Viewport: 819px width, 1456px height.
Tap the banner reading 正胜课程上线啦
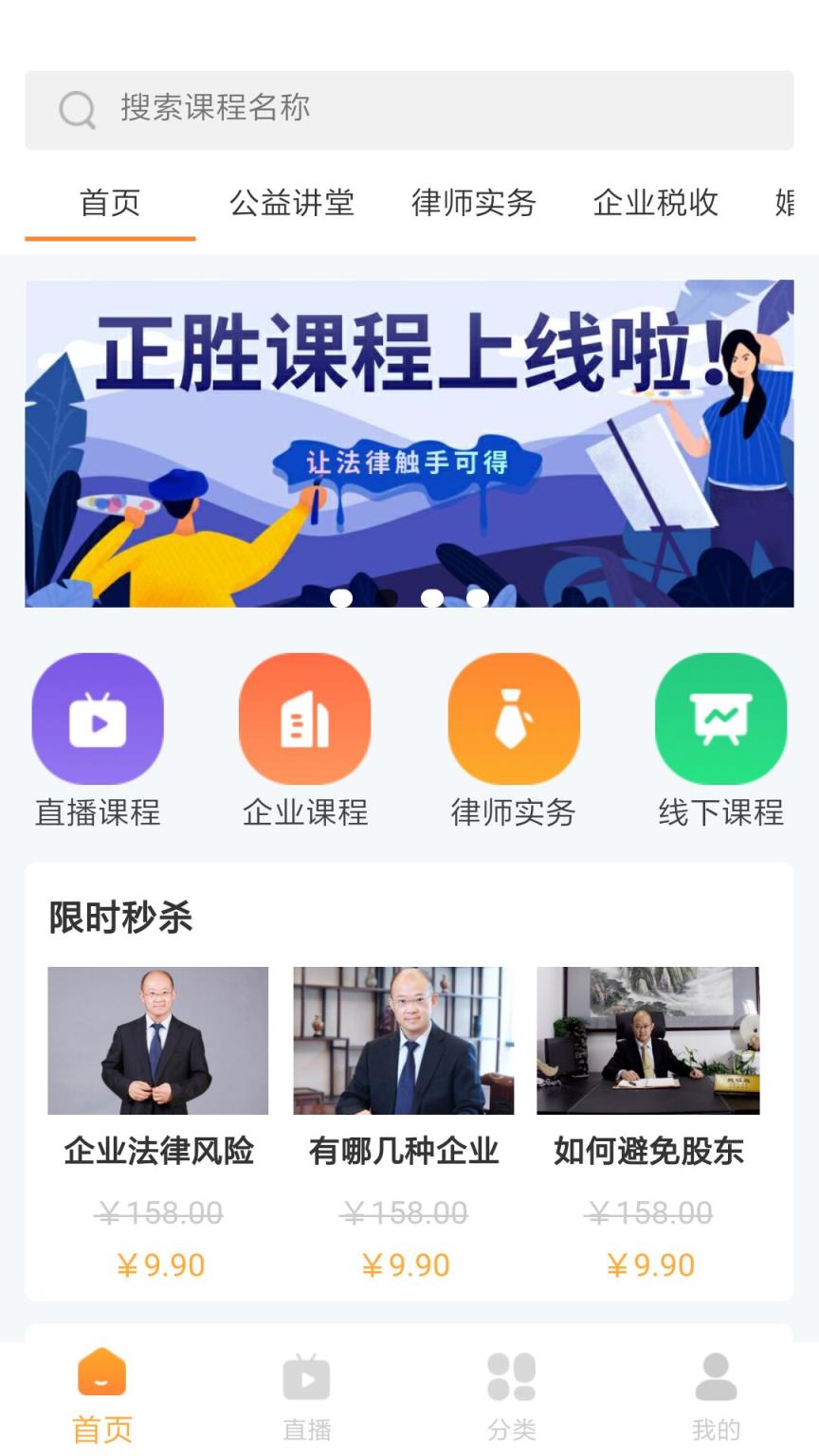(409, 436)
